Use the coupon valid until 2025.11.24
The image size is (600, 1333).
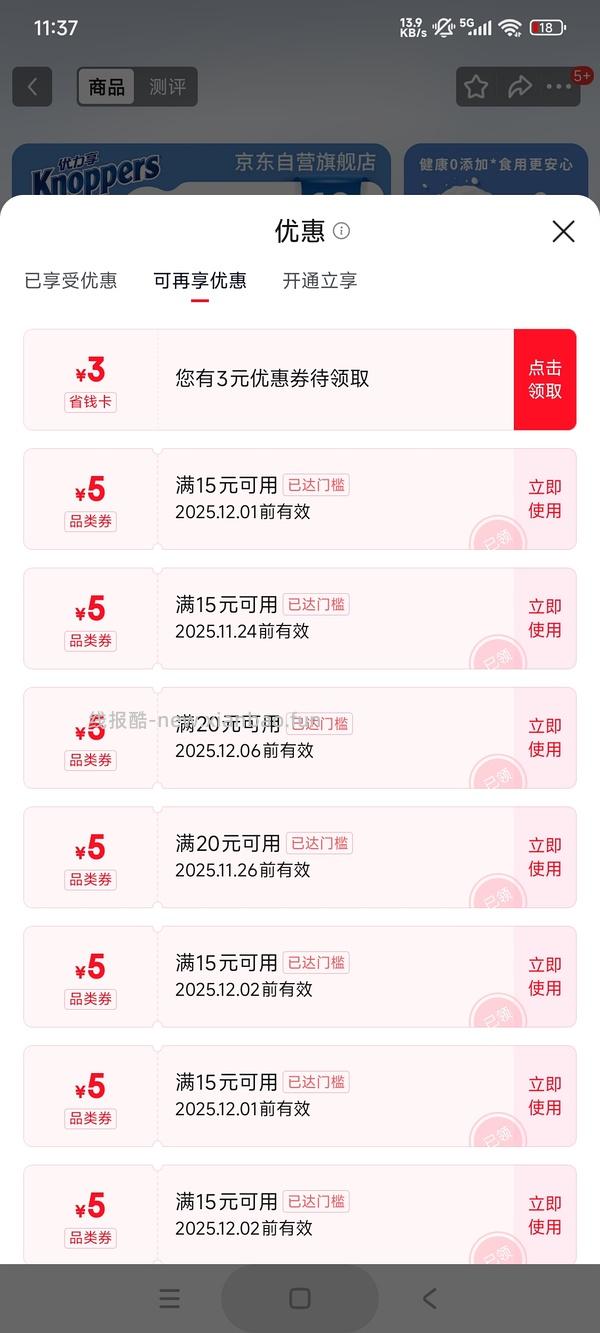(x=545, y=618)
